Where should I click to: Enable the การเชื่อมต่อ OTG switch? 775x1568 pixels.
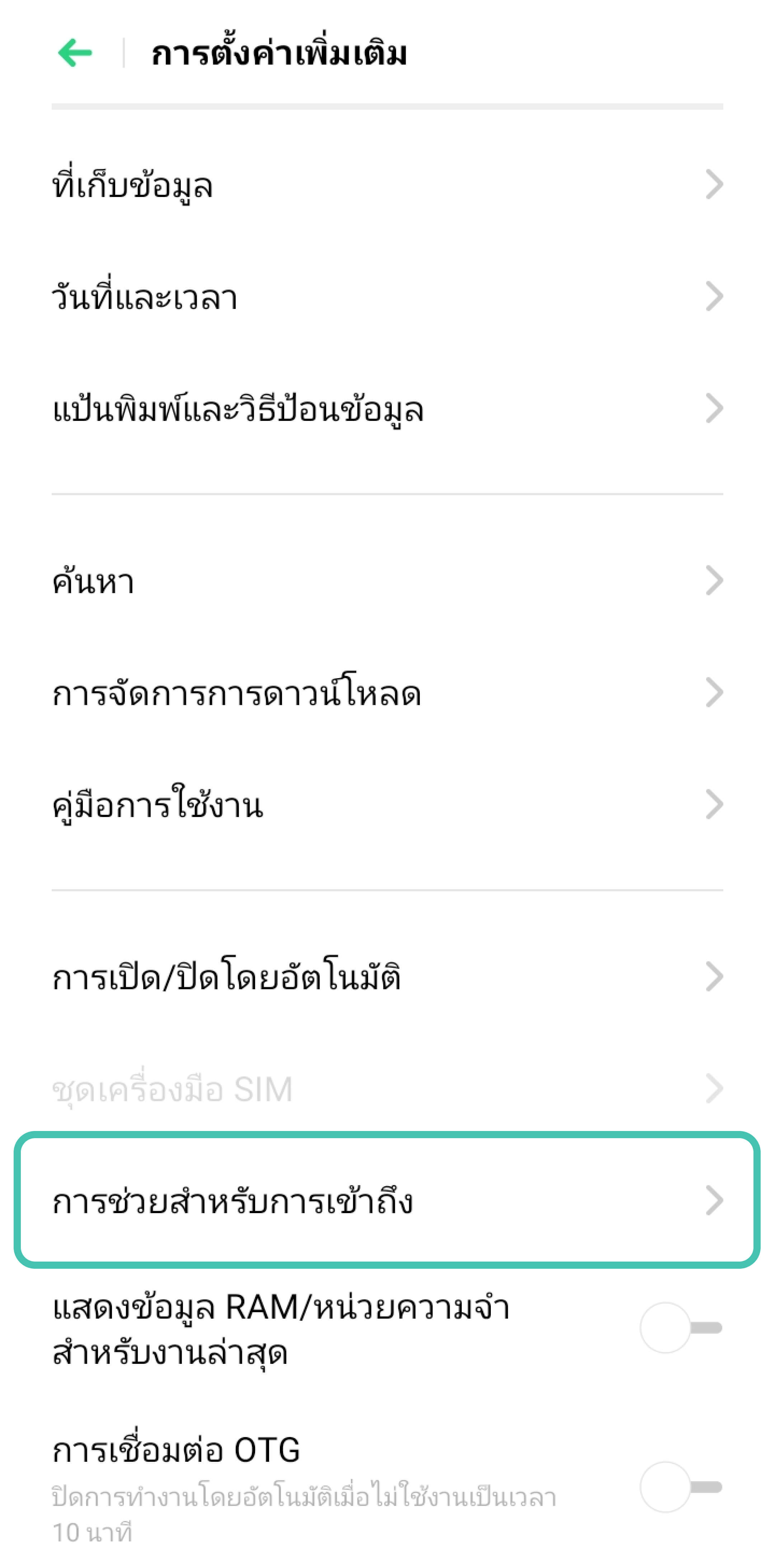tap(681, 1487)
